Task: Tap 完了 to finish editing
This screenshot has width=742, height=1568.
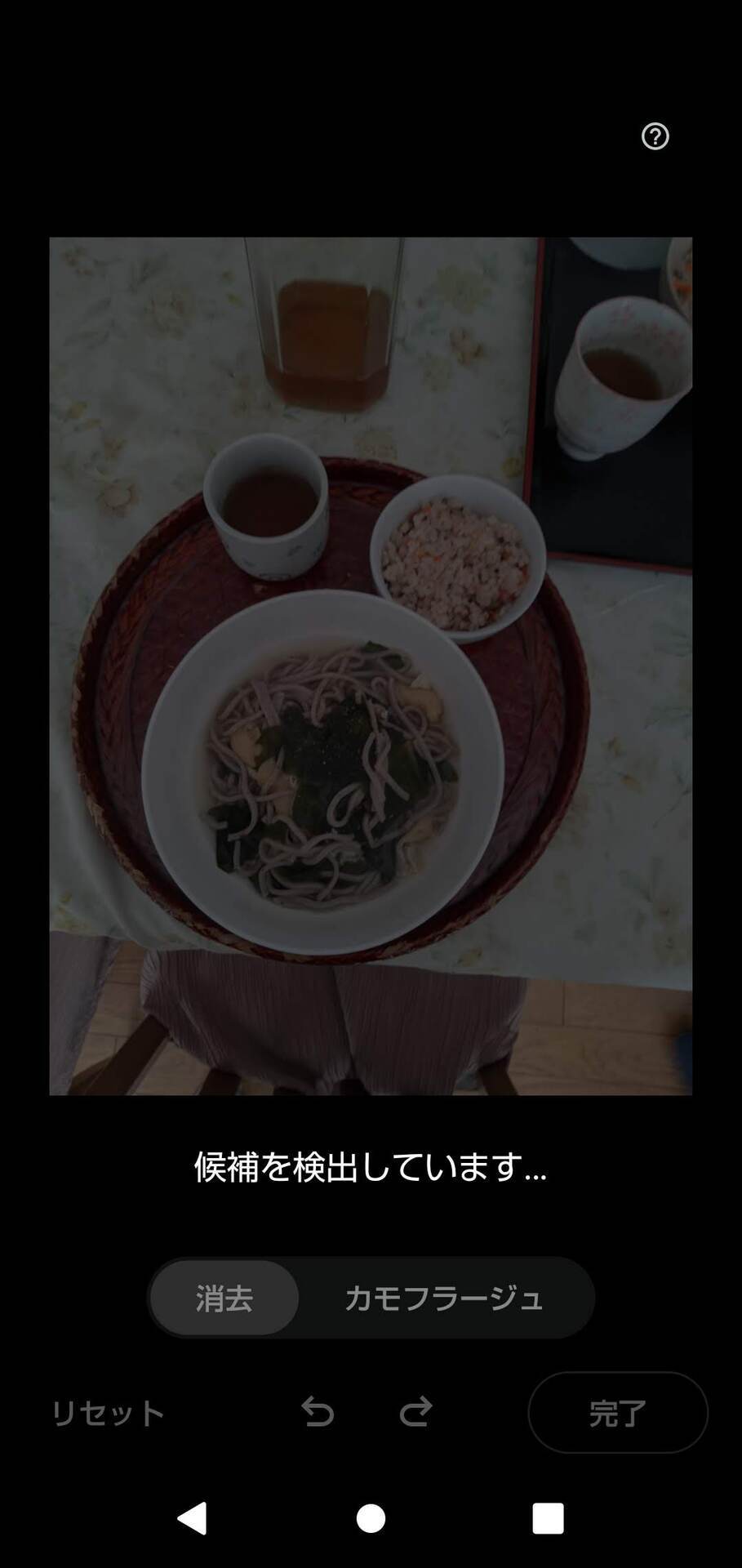Action: [618, 1412]
